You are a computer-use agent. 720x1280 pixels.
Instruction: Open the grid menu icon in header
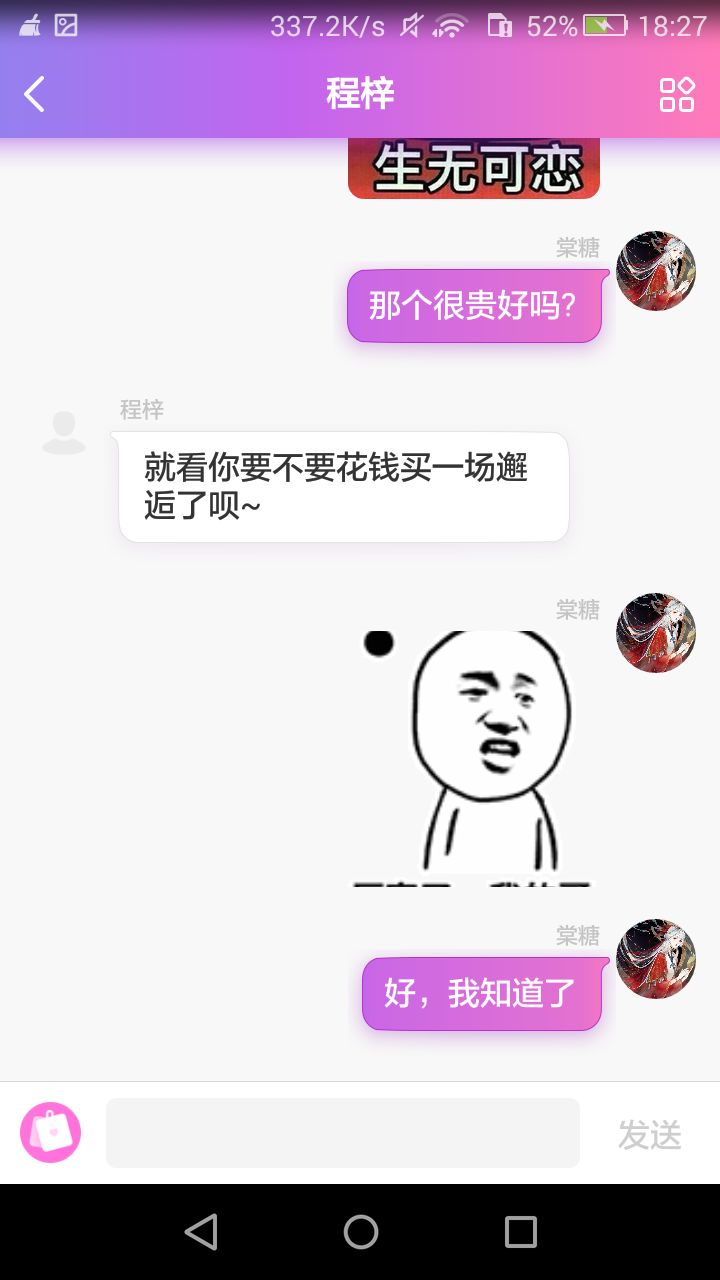coord(677,95)
